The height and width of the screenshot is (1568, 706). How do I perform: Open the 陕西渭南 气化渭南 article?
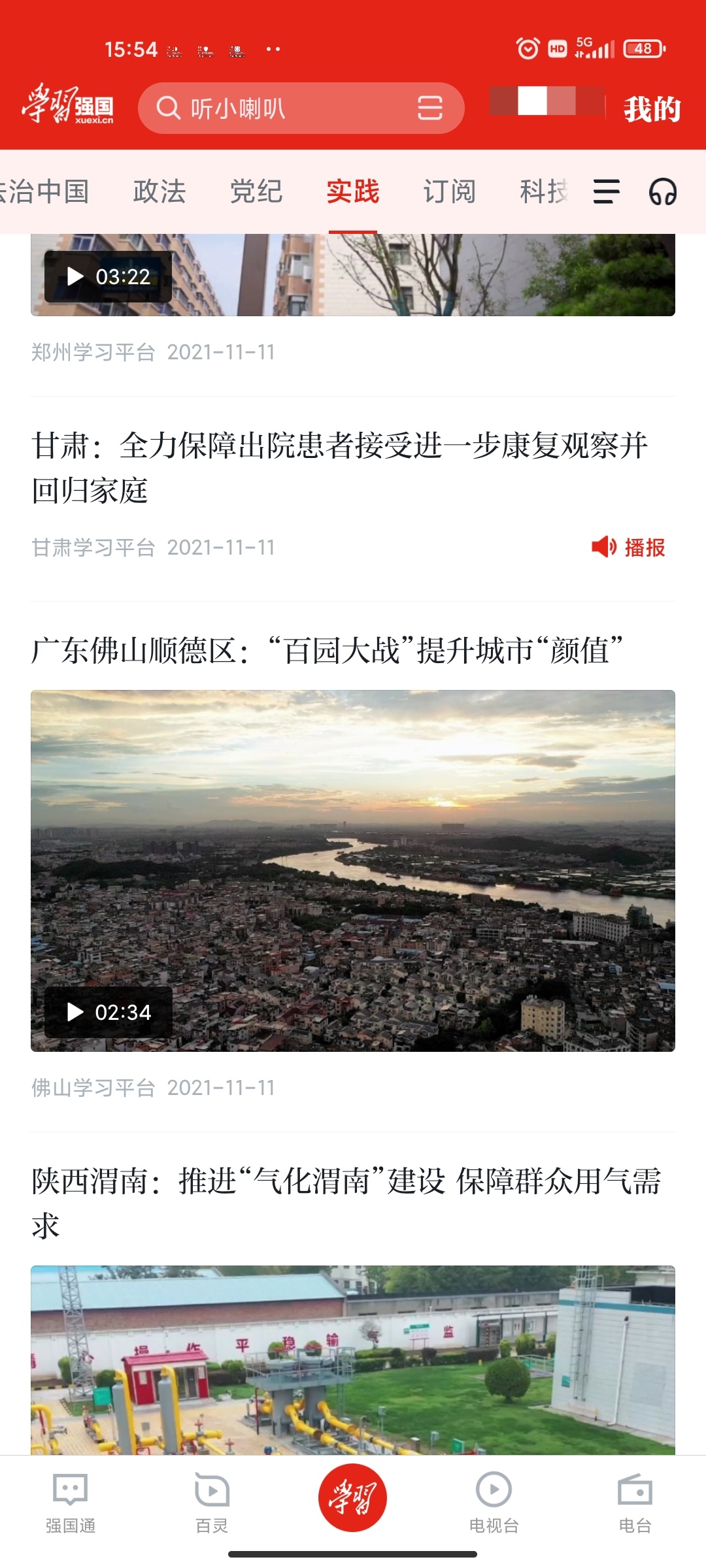coord(346,1203)
